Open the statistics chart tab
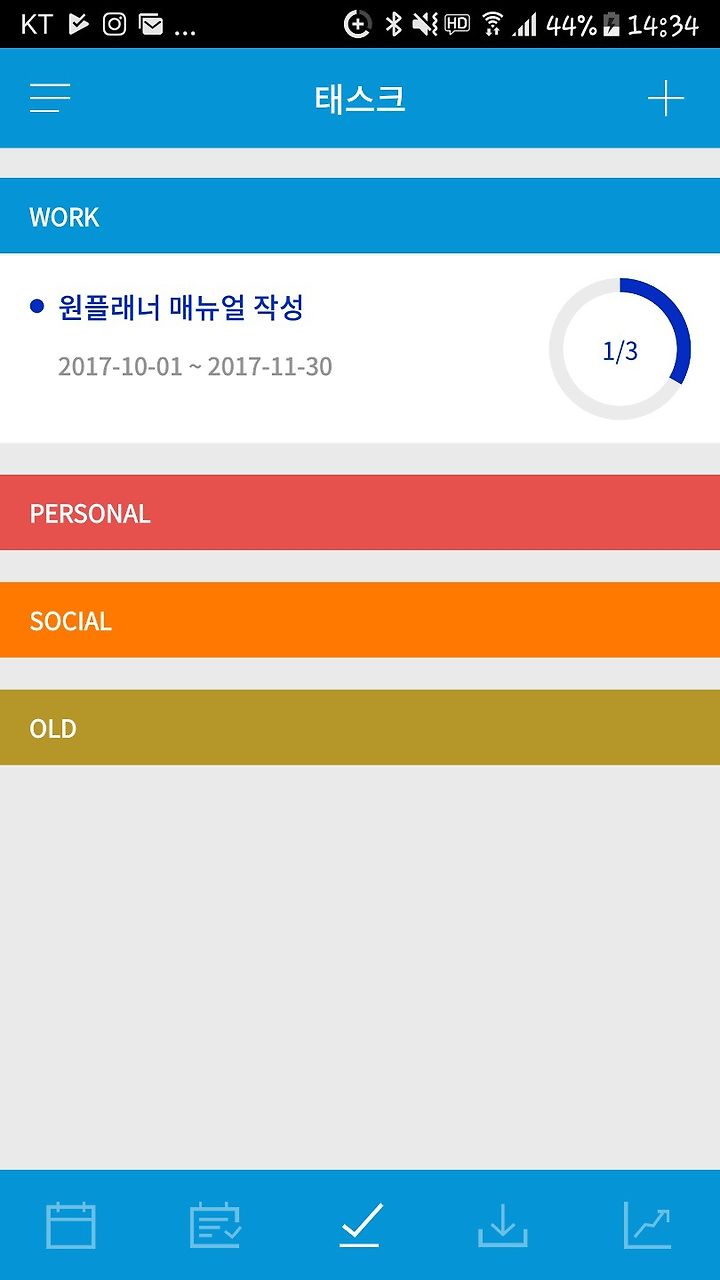This screenshot has width=720, height=1280. 648,1225
